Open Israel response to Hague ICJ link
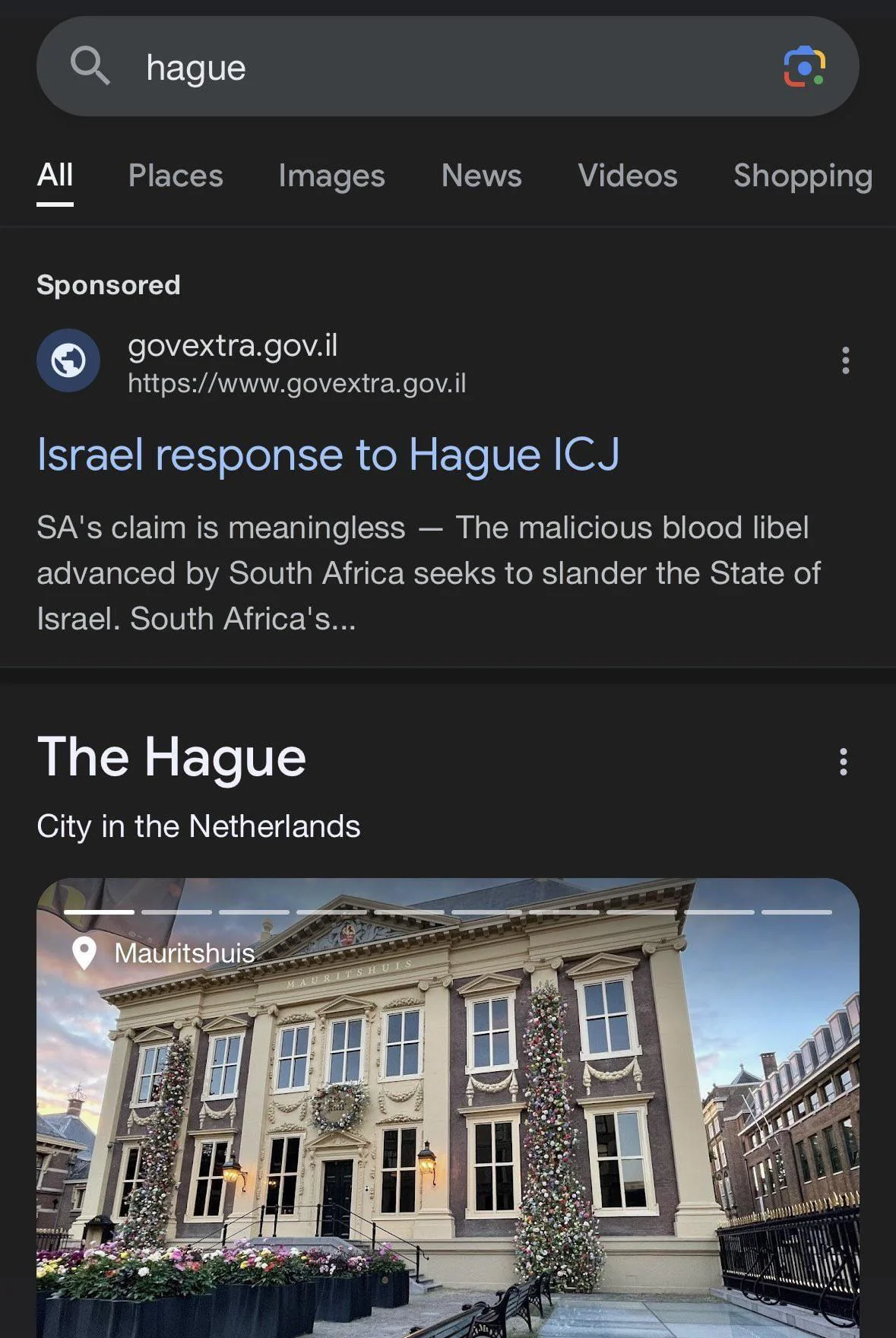 point(328,455)
